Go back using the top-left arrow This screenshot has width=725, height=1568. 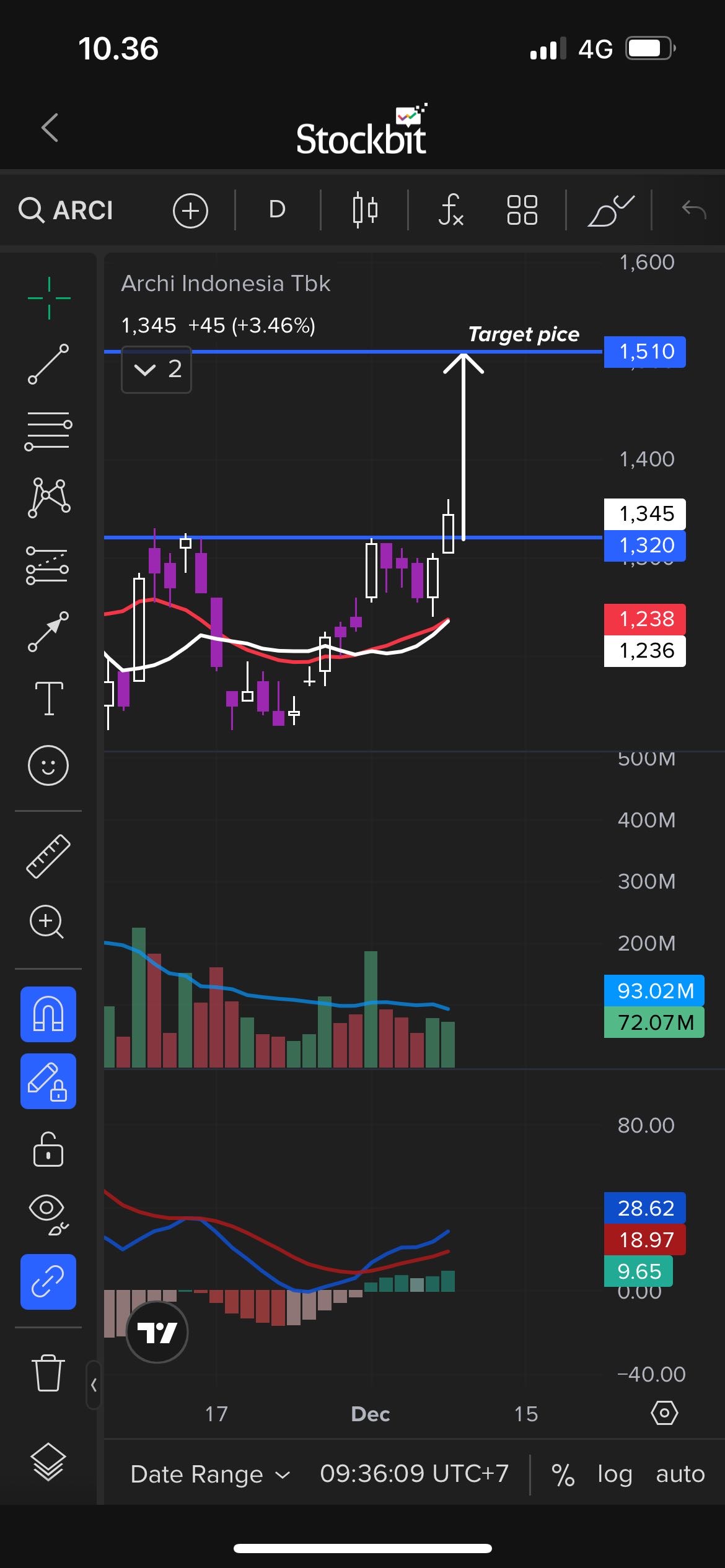click(50, 128)
